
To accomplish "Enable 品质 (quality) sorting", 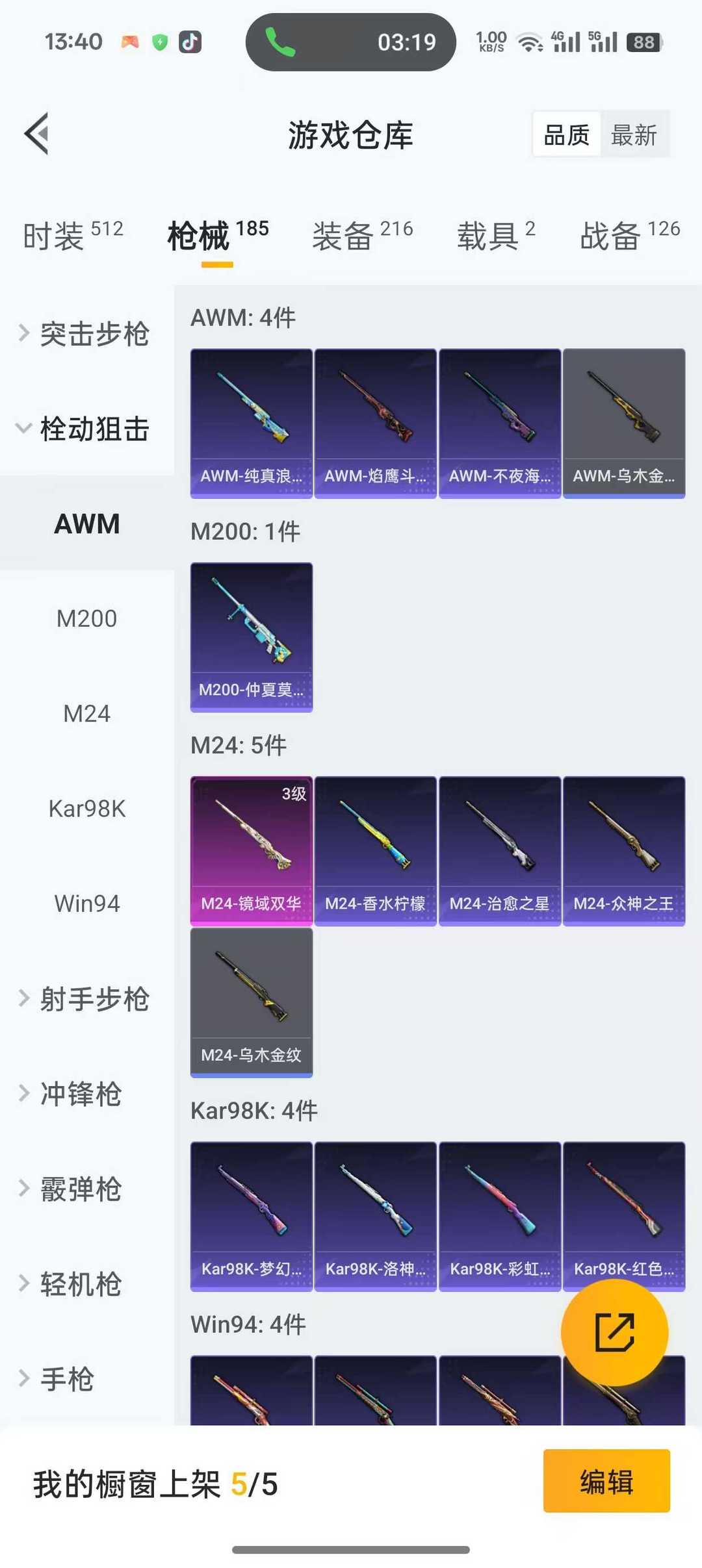I will pos(566,134).
